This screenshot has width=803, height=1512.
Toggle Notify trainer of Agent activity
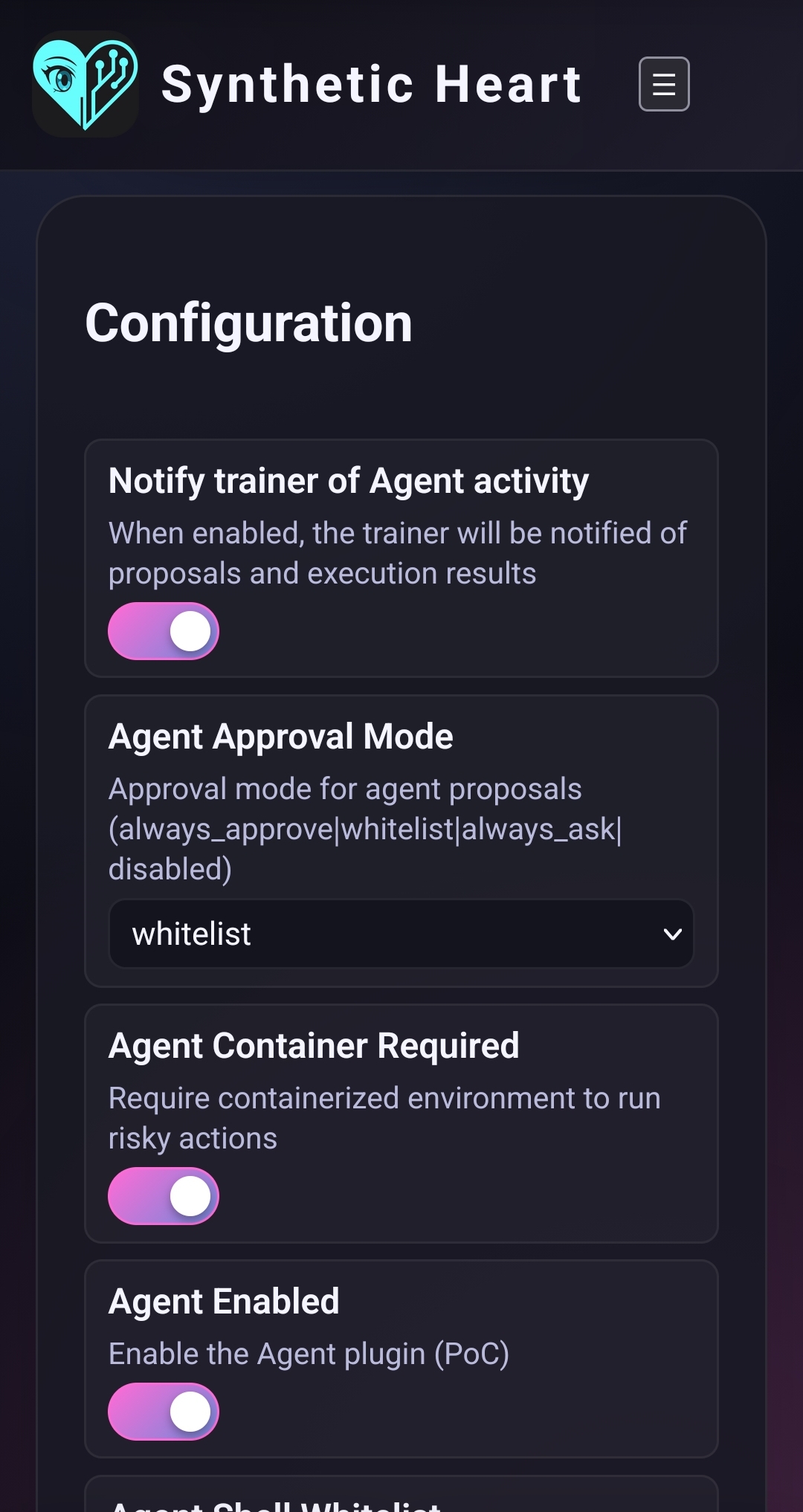pyautogui.click(x=164, y=631)
